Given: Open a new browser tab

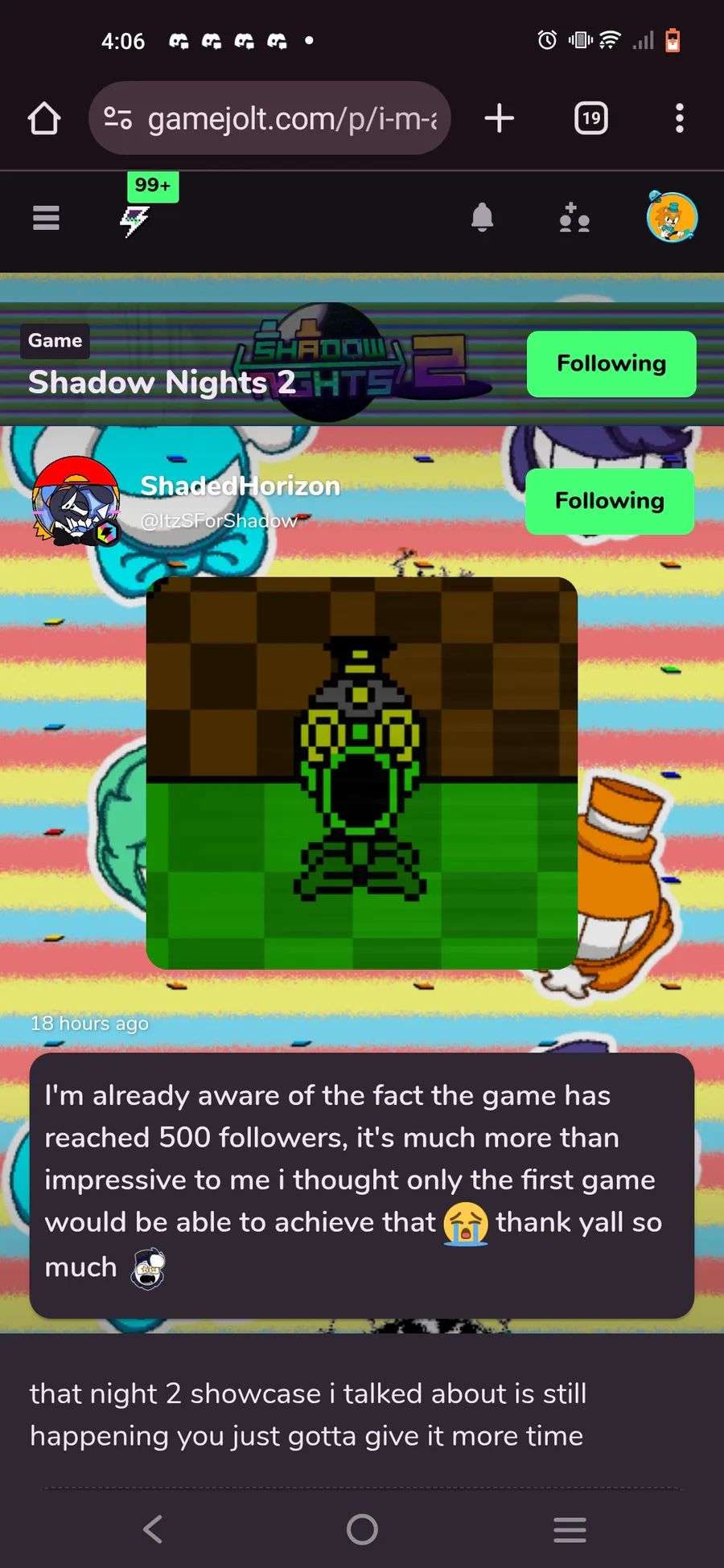Looking at the screenshot, I should 500,118.
